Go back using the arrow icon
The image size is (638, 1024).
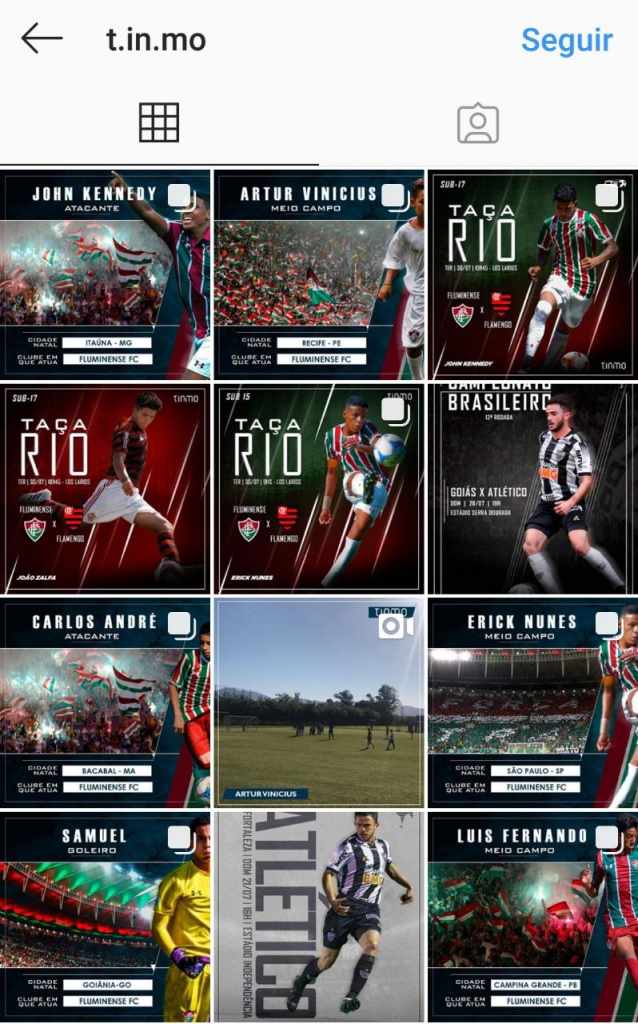point(42,39)
